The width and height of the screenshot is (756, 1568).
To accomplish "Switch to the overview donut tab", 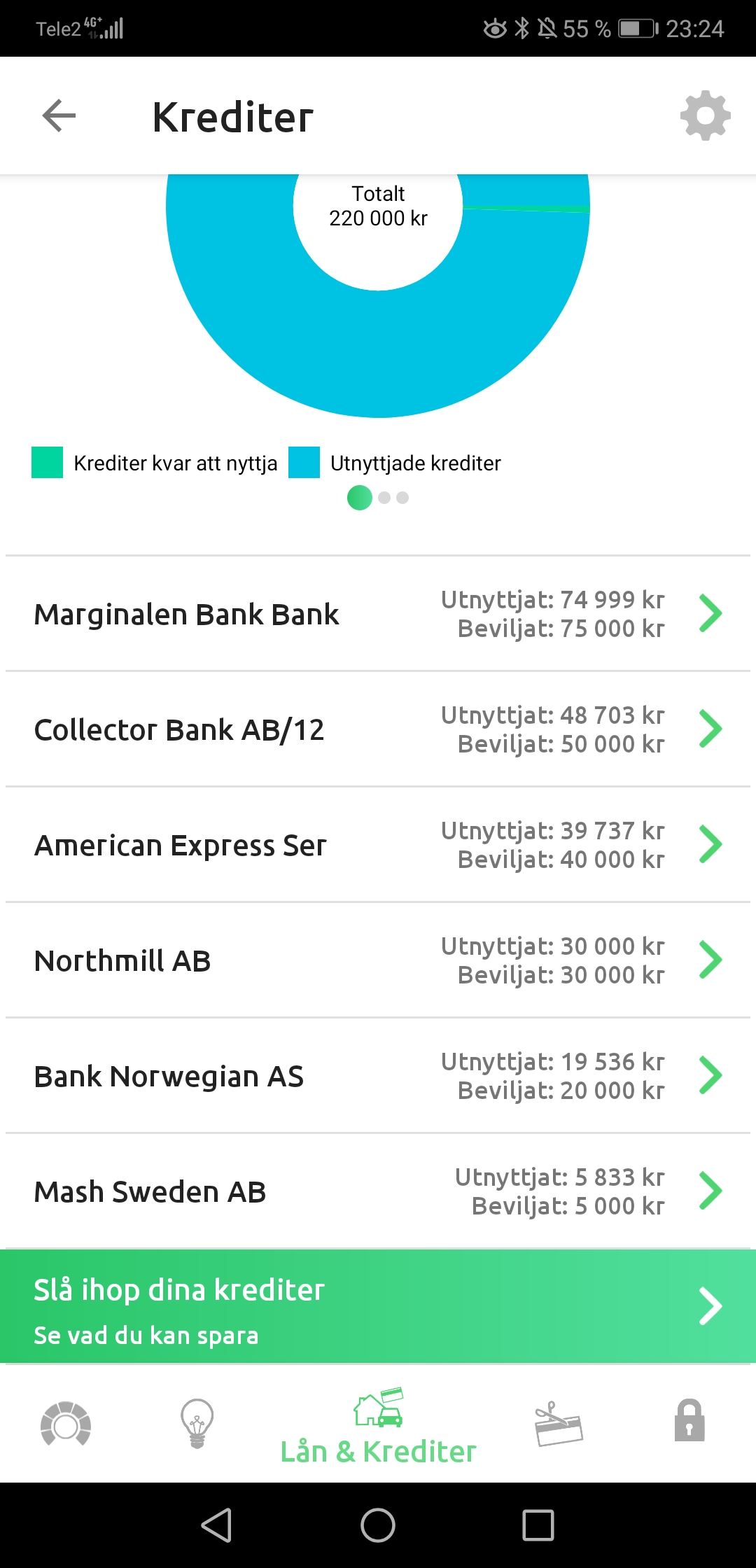I will click(66, 1423).
